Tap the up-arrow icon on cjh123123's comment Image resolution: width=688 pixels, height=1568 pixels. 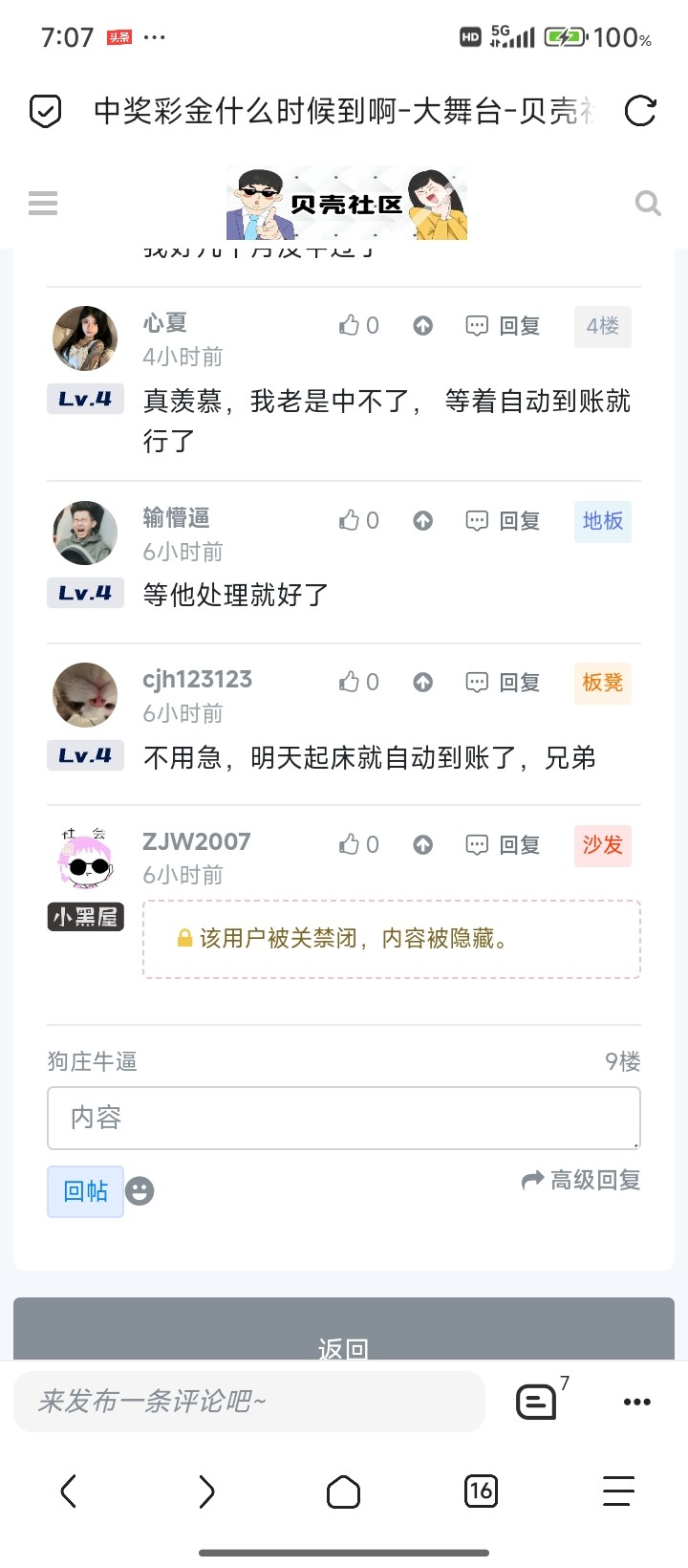[423, 683]
